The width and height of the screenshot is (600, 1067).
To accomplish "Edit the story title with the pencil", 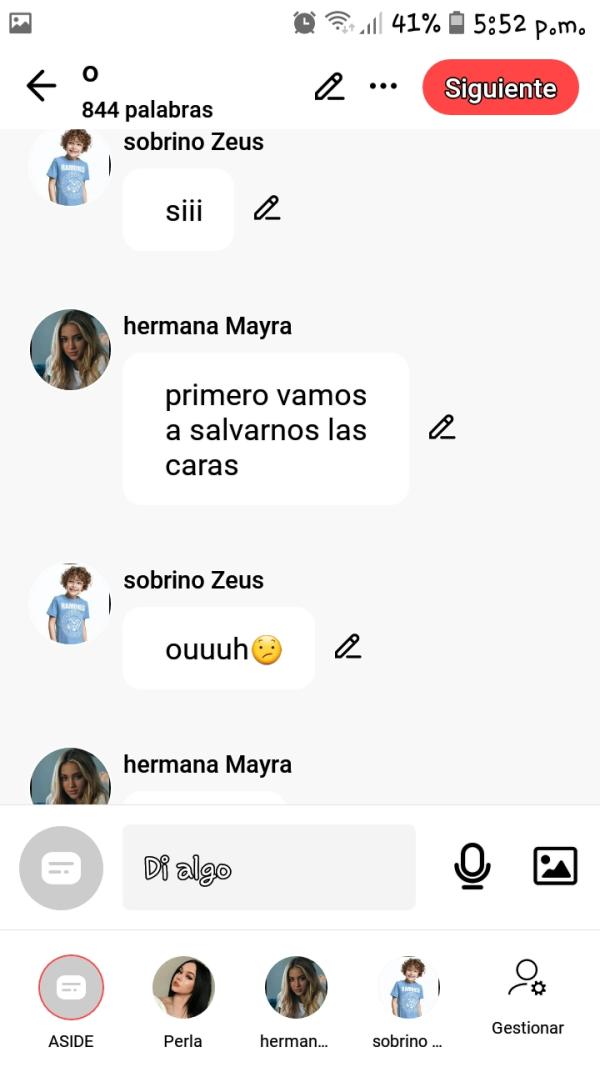I will [x=329, y=87].
